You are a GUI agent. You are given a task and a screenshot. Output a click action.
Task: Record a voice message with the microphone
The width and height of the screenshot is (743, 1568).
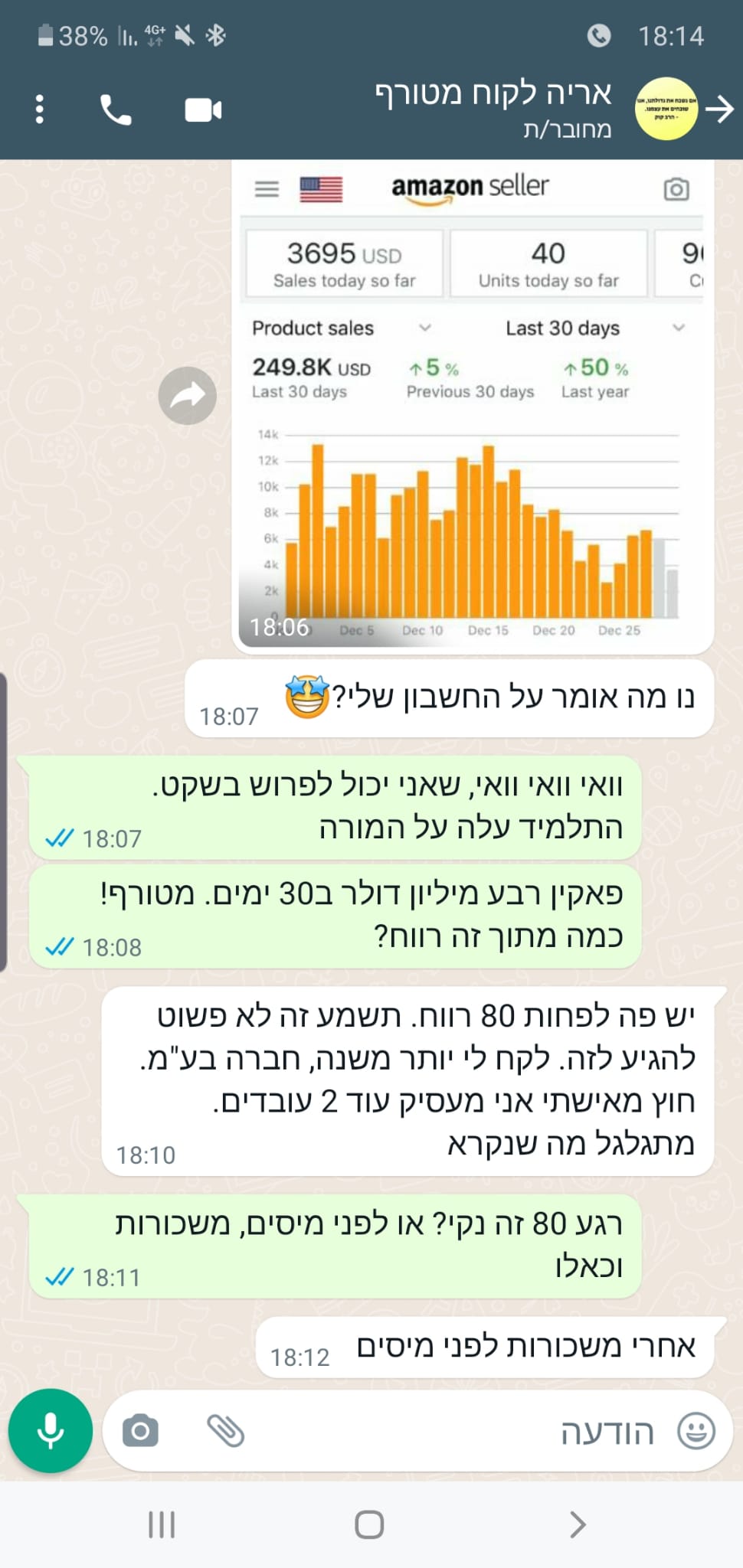[x=51, y=1431]
